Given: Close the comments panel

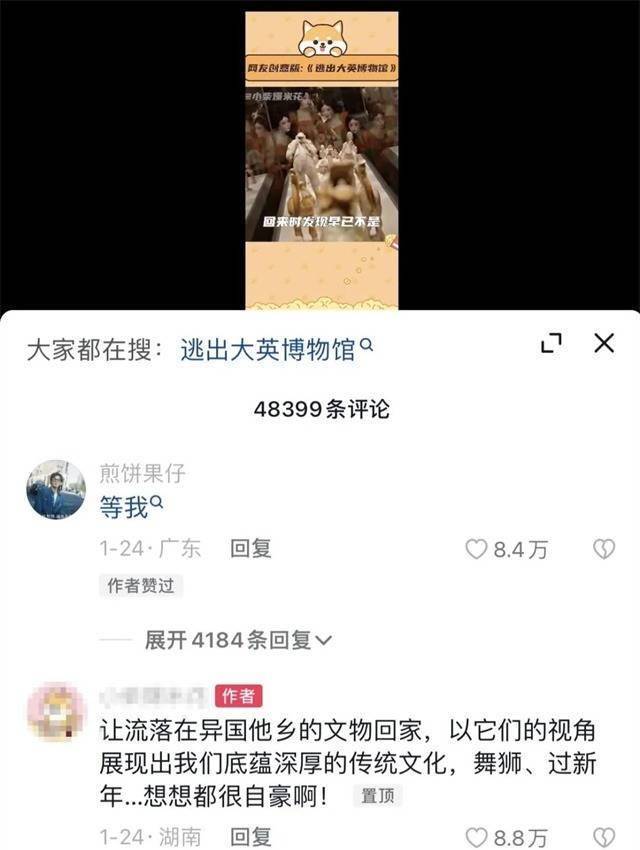Looking at the screenshot, I should click(604, 344).
